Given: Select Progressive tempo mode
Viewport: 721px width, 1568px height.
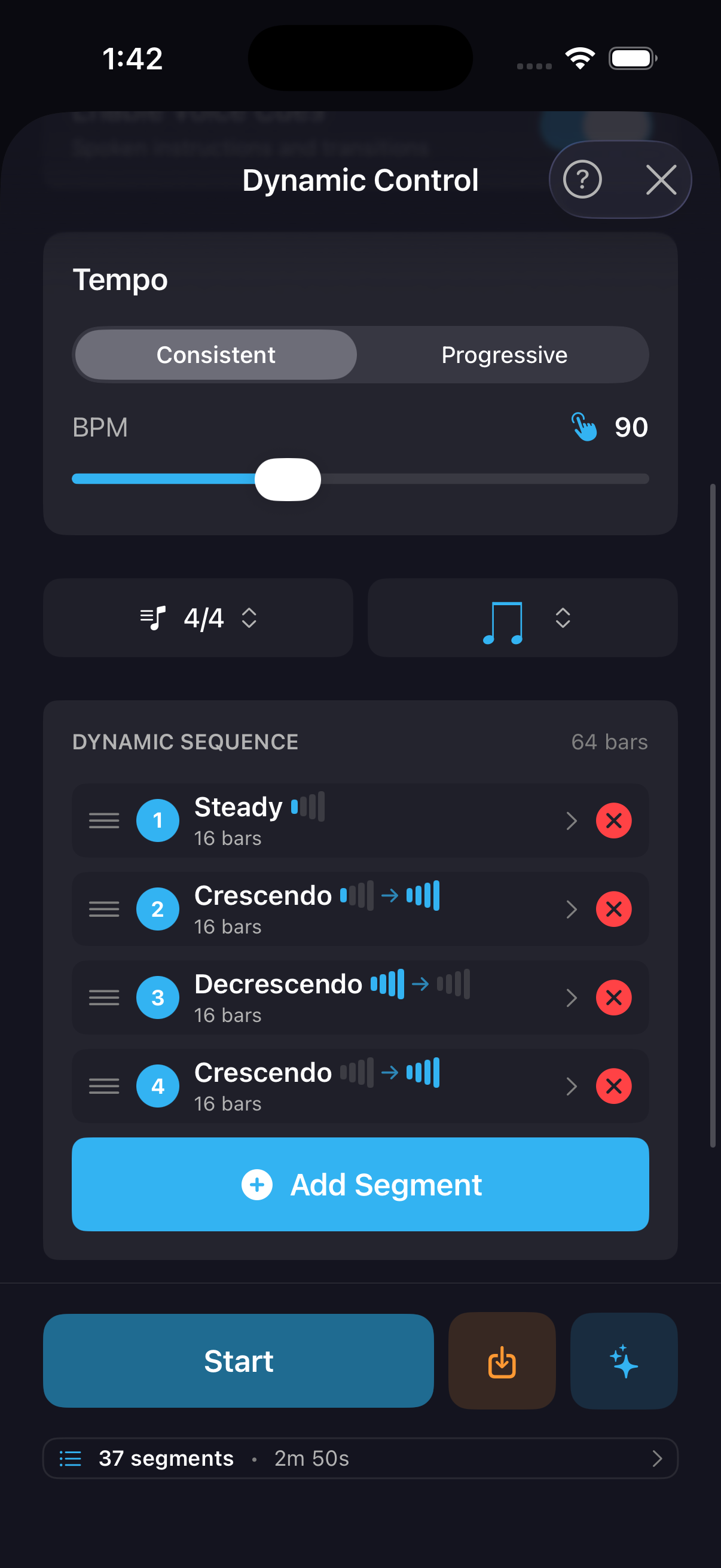Looking at the screenshot, I should click(505, 354).
